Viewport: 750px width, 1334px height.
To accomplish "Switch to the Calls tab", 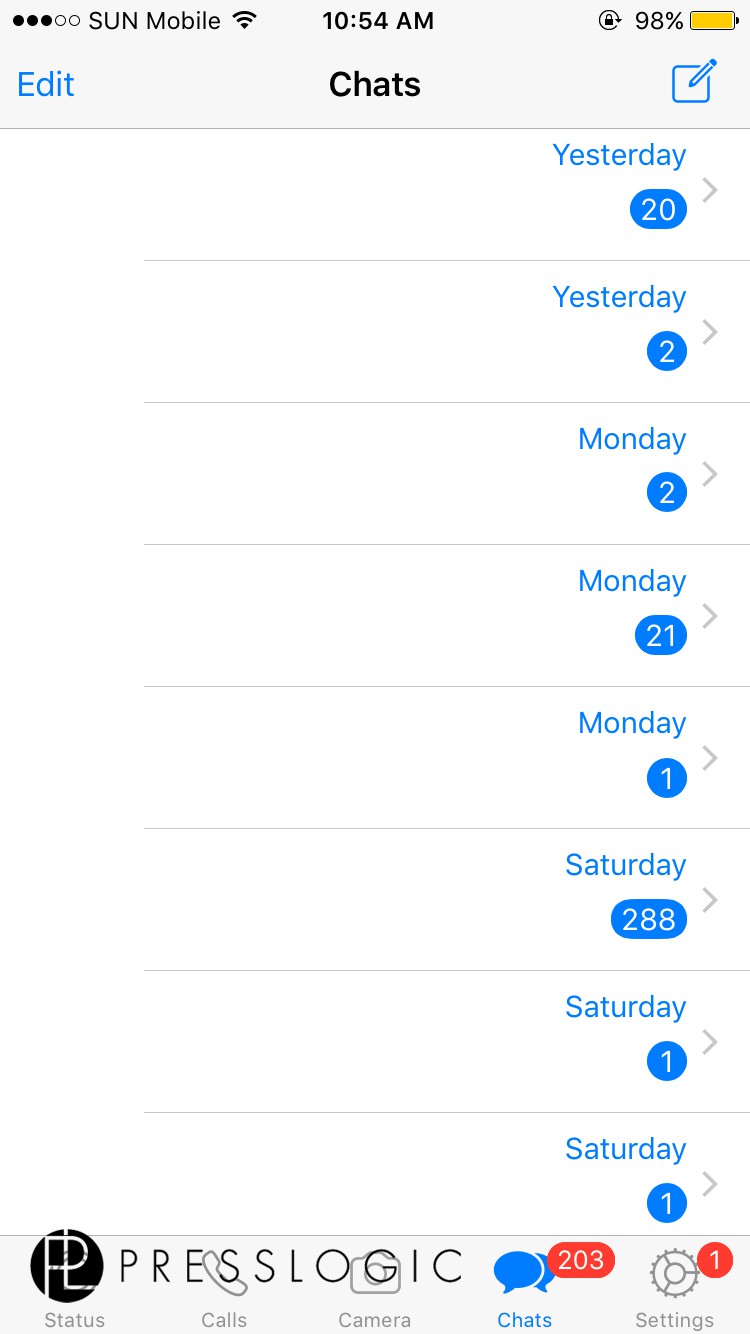I will click(224, 1288).
